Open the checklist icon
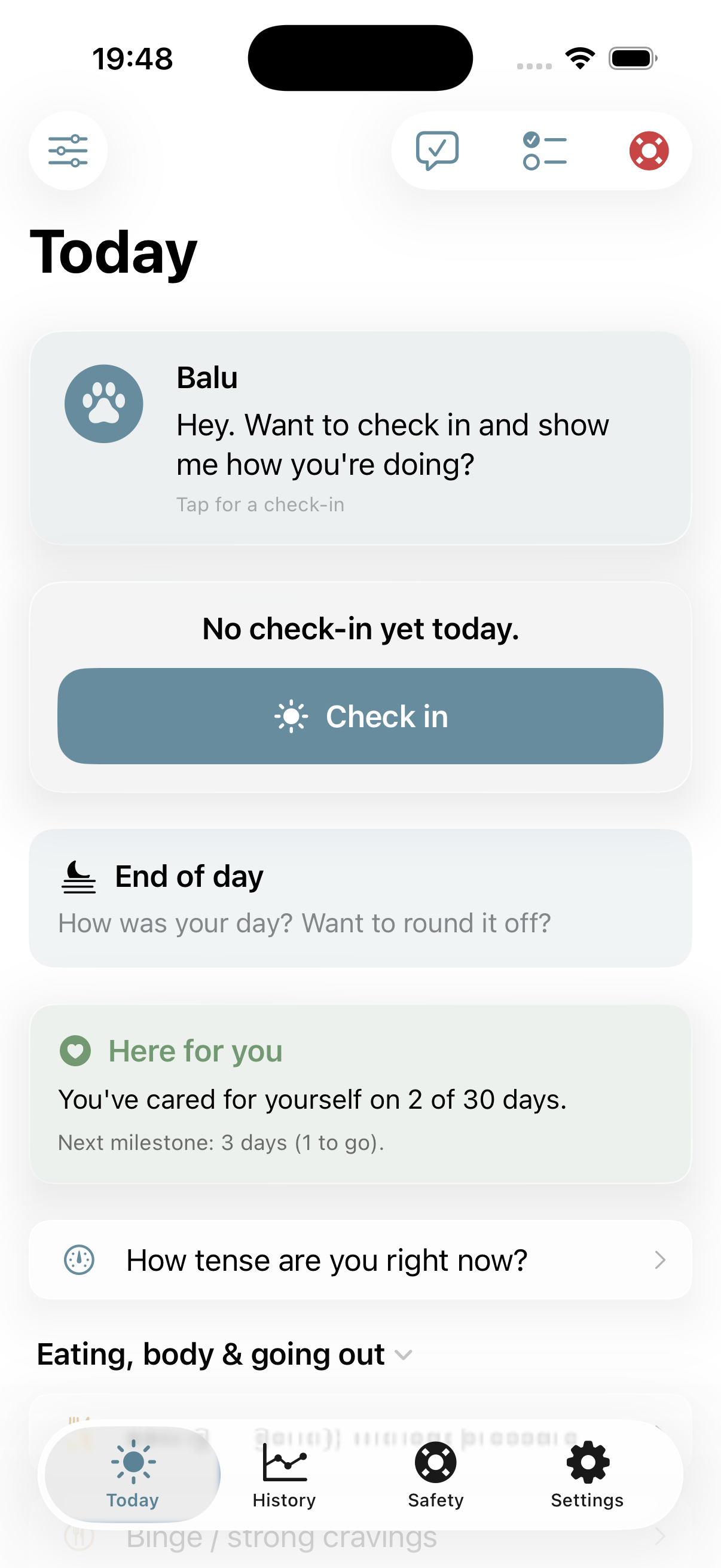The width and height of the screenshot is (721, 1568). click(x=544, y=150)
